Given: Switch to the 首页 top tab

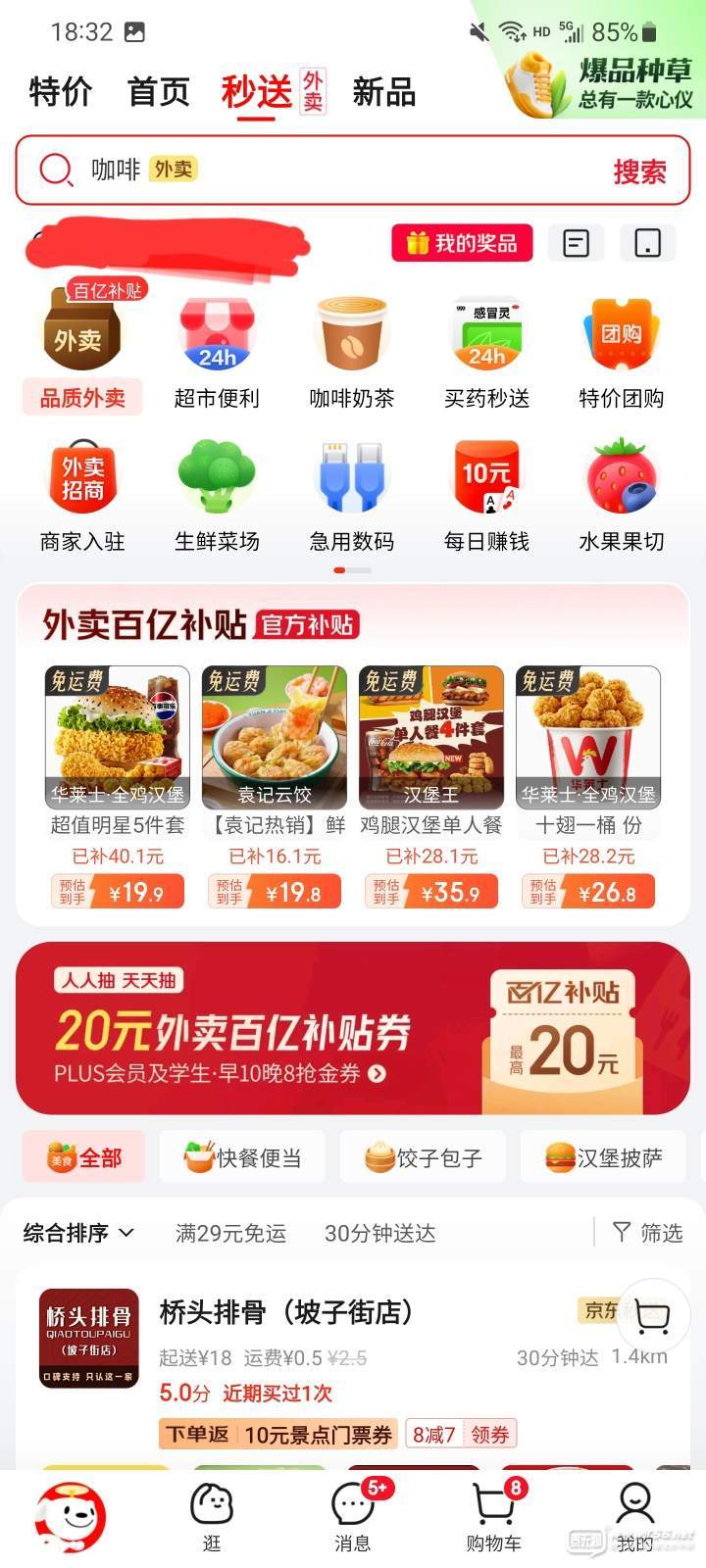Looking at the screenshot, I should (159, 93).
